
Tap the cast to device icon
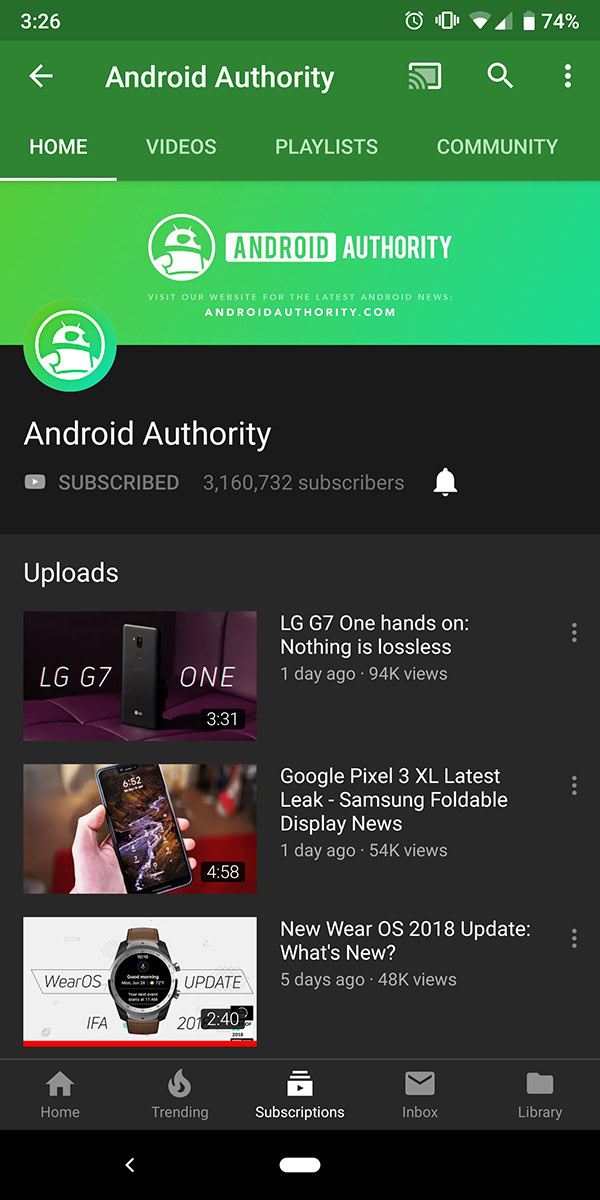click(425, 76)
